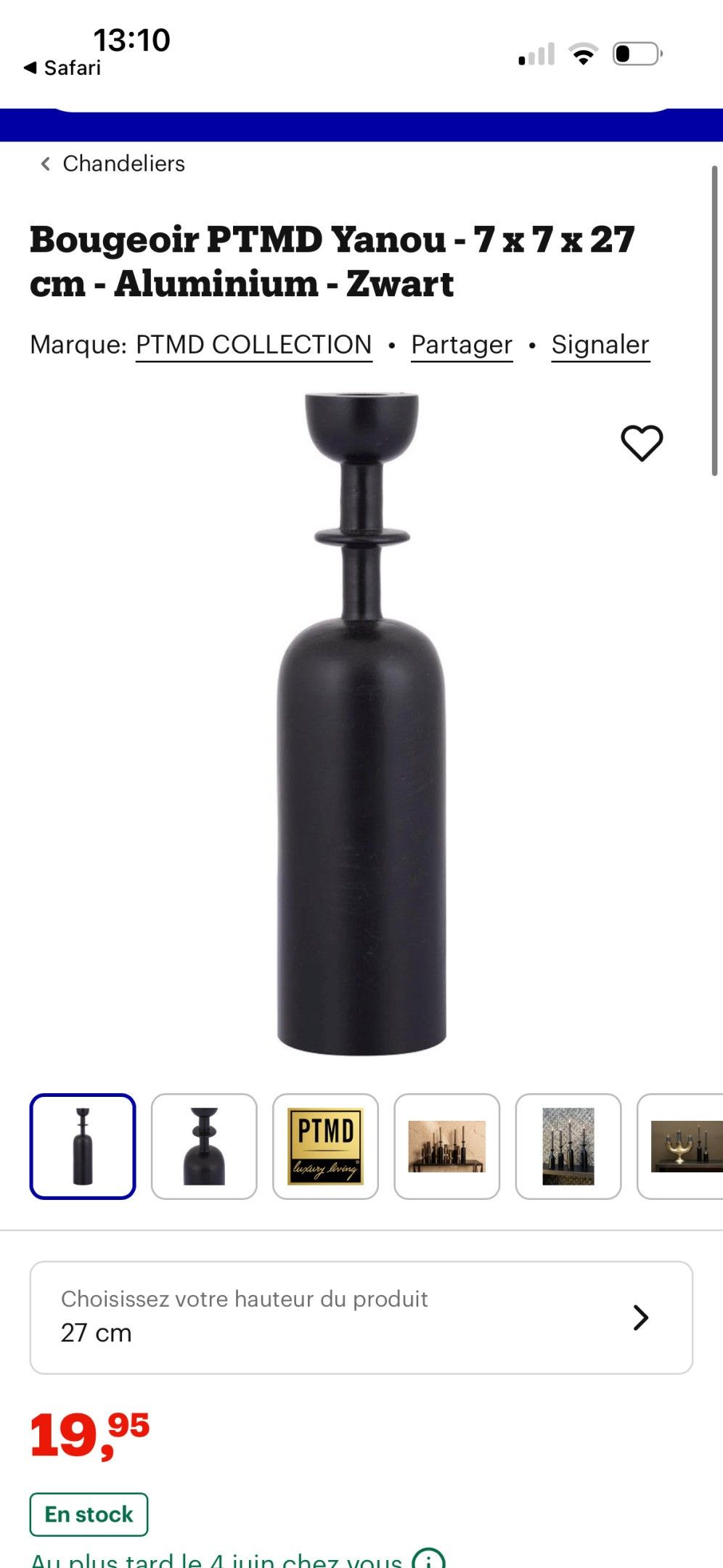This screenshot has height=1568, width=723.
Task: Add the candle holder to wishlist heart
Action: pos(642,443)
